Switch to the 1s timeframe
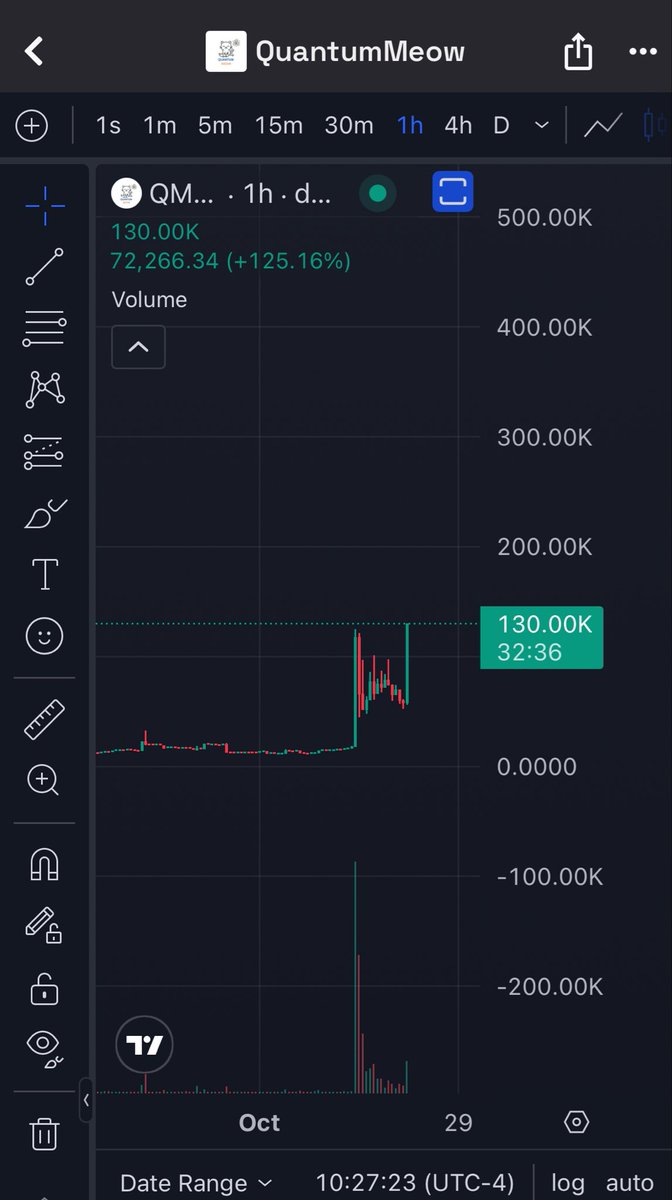Screen dimensions: 672x1200 point(108,126)
